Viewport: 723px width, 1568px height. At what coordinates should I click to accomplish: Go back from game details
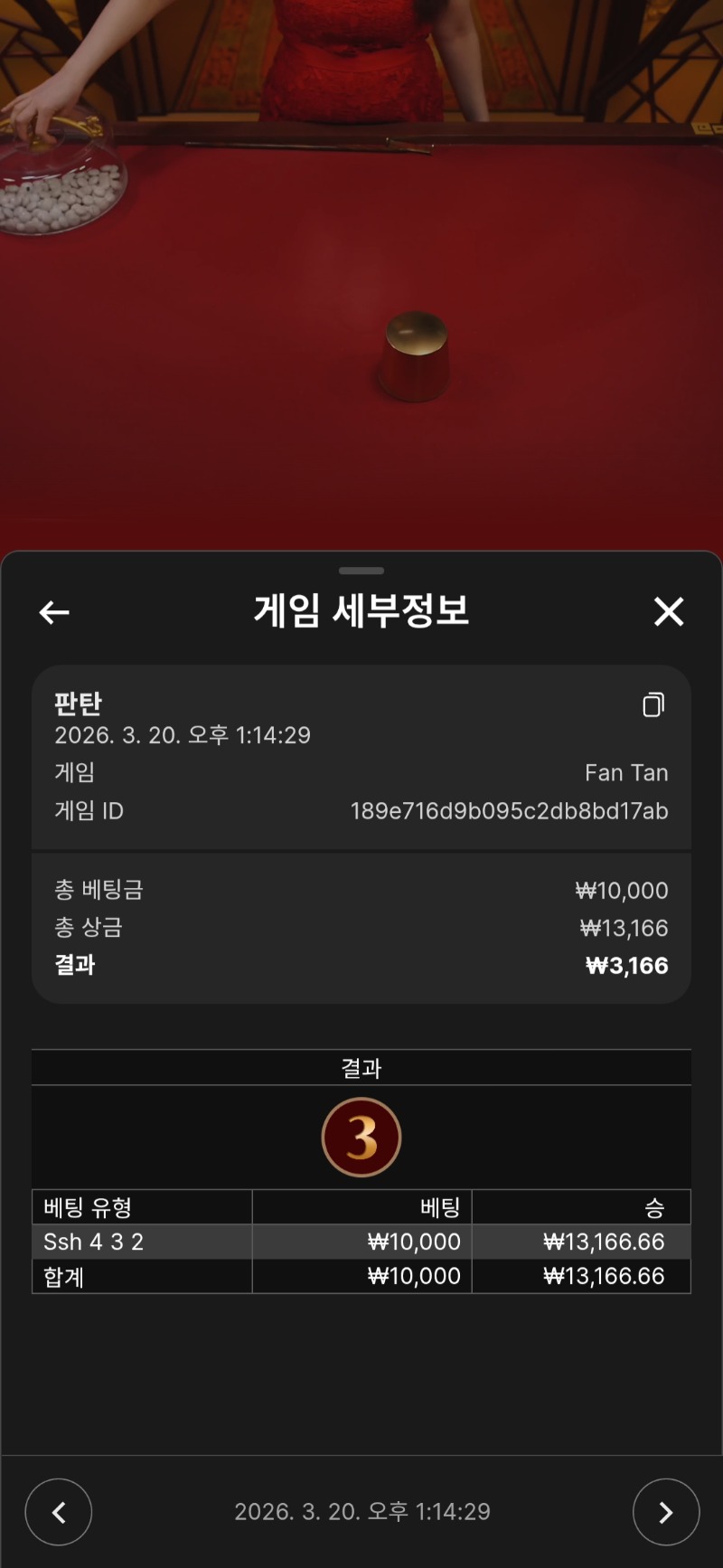(x=54, y=612)
